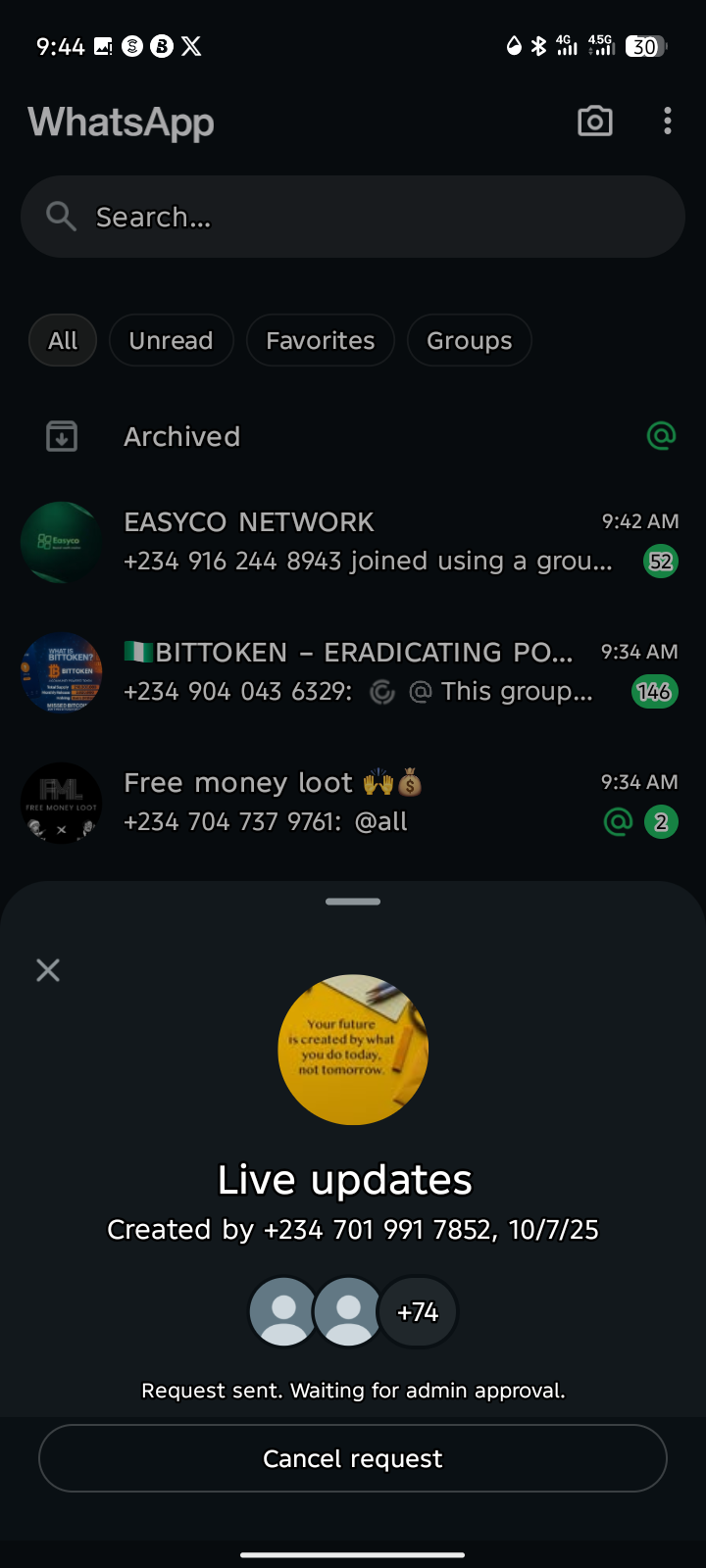This screenshot has width=706, height=1568.
Task: Open the WhatsApp camera
Action: 595,122
